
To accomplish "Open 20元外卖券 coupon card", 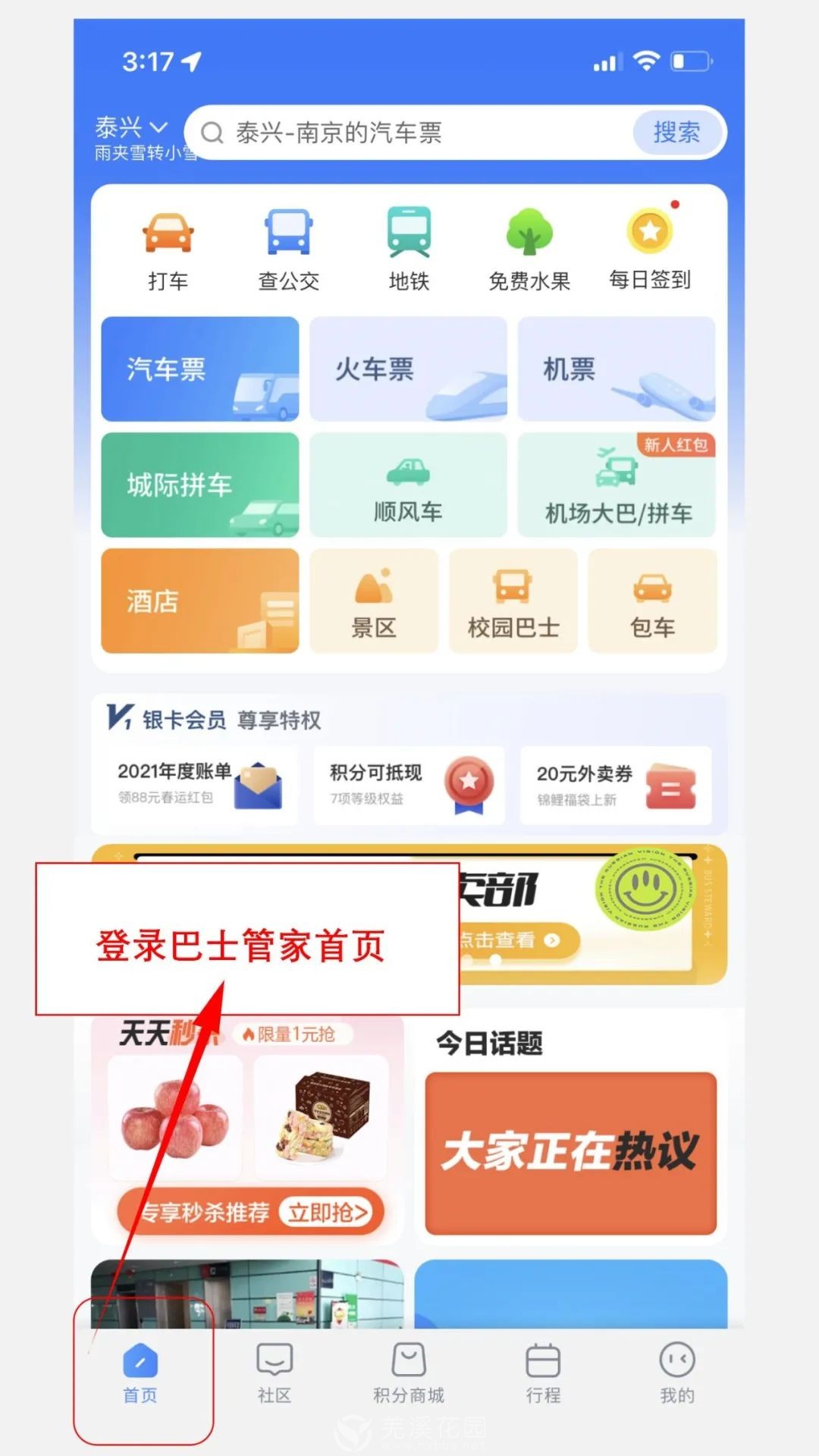I will tap(615, 785).
